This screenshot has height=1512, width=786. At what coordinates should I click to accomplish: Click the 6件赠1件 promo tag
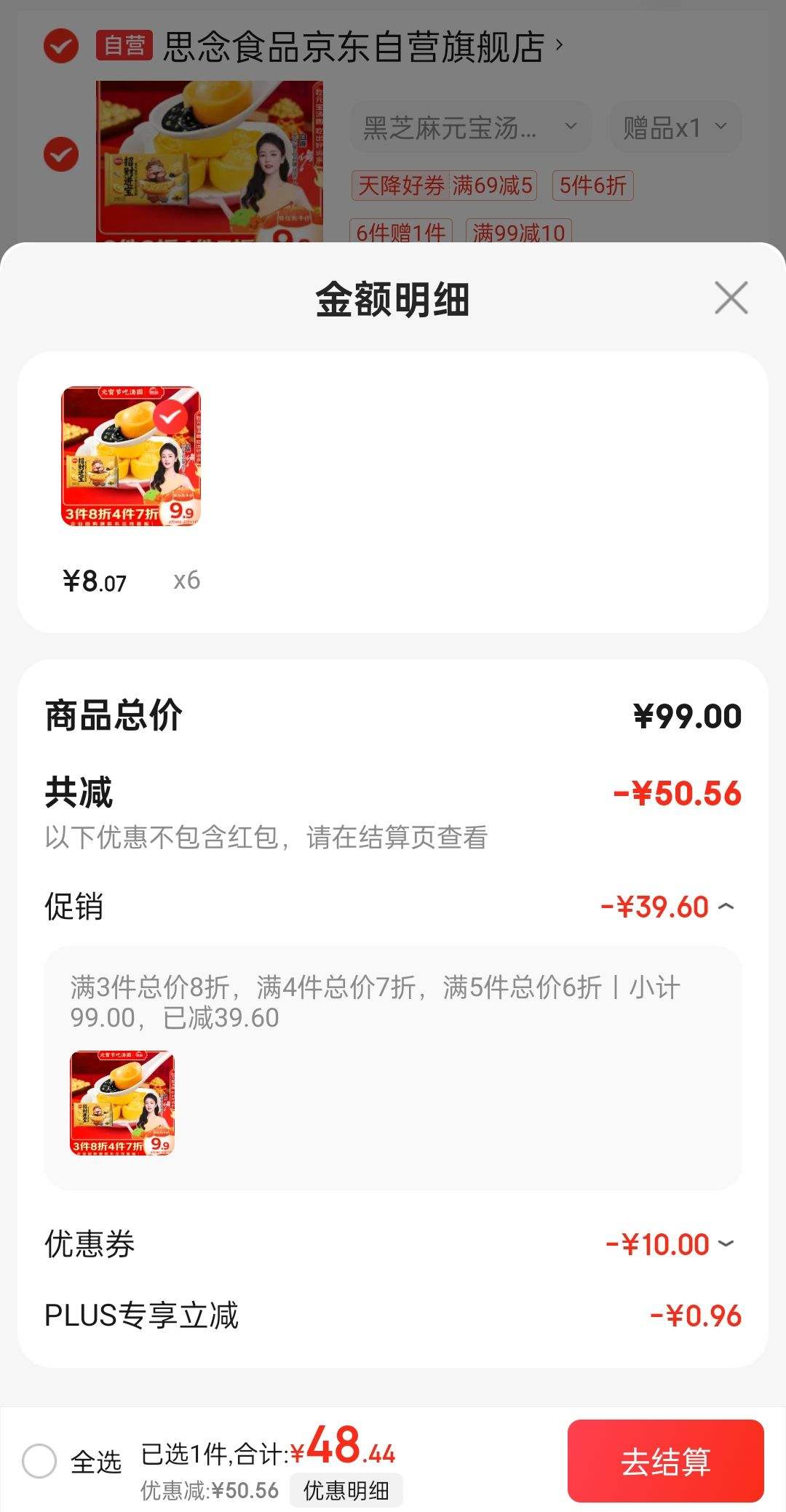pyautogui.click(x=402, y=232)
